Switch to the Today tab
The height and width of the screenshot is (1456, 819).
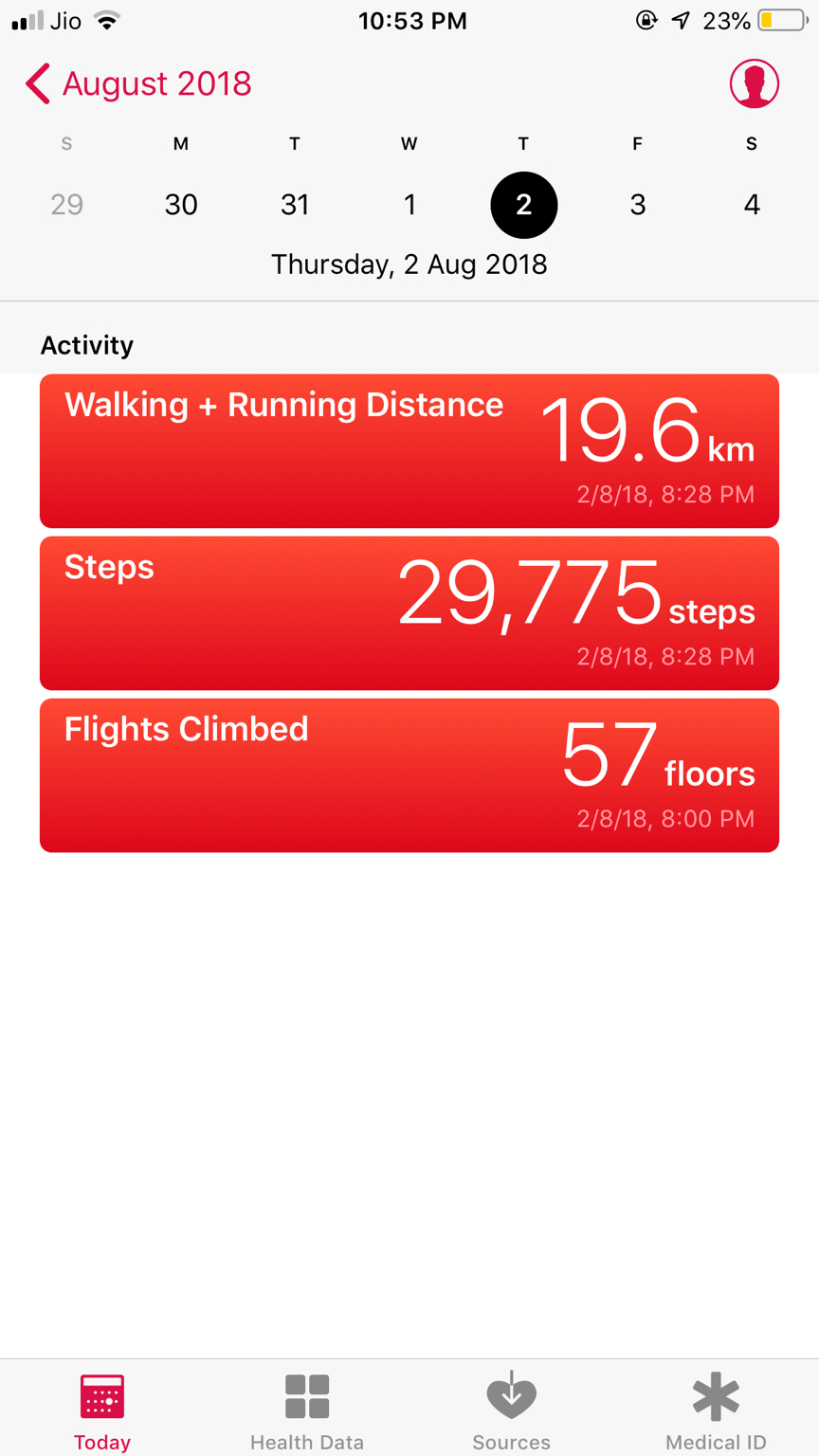click(x=102, y=1410)
